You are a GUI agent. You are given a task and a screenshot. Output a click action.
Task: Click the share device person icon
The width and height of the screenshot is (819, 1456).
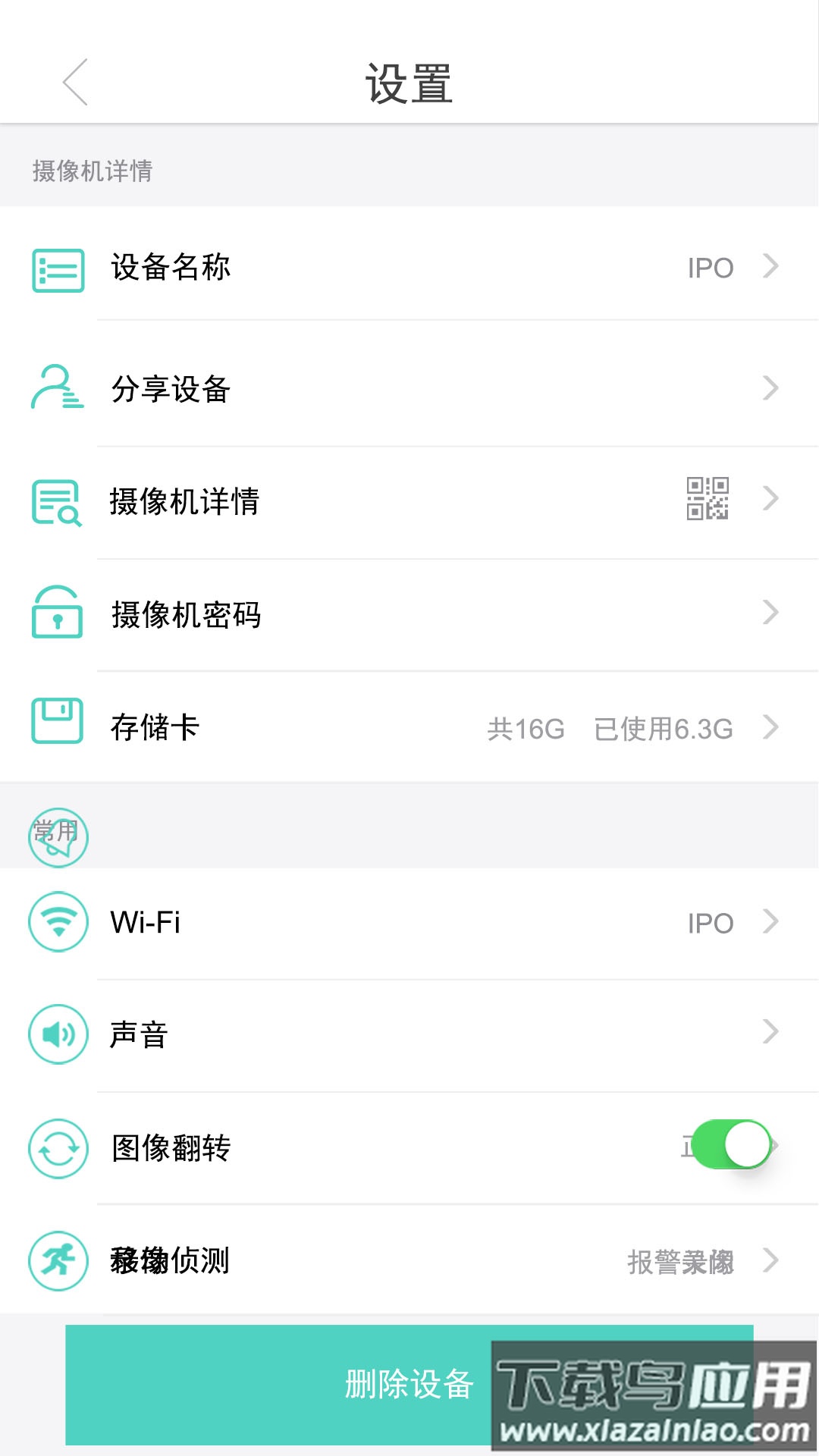coord(57,388)
